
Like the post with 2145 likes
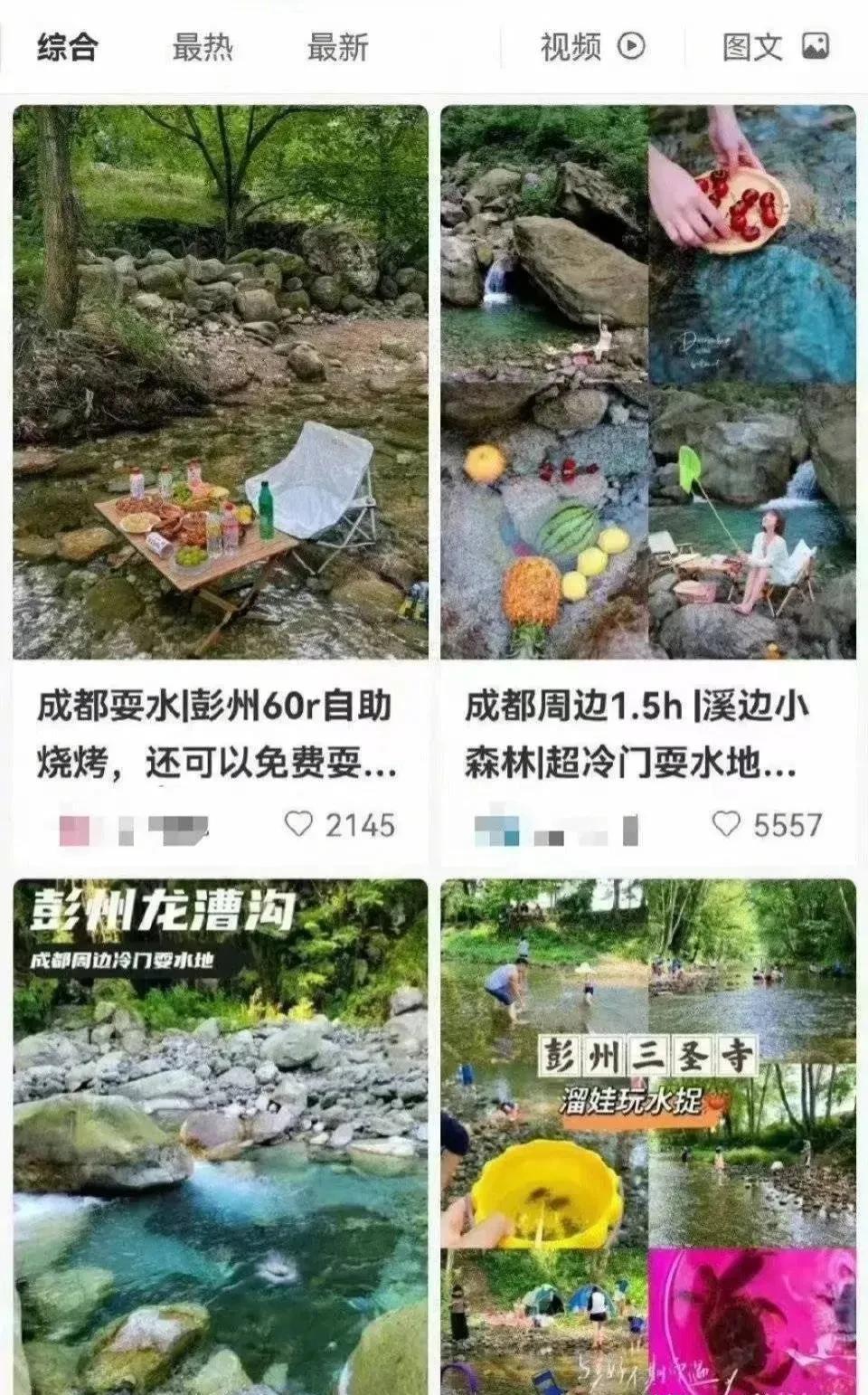click(x=298, y=823)
